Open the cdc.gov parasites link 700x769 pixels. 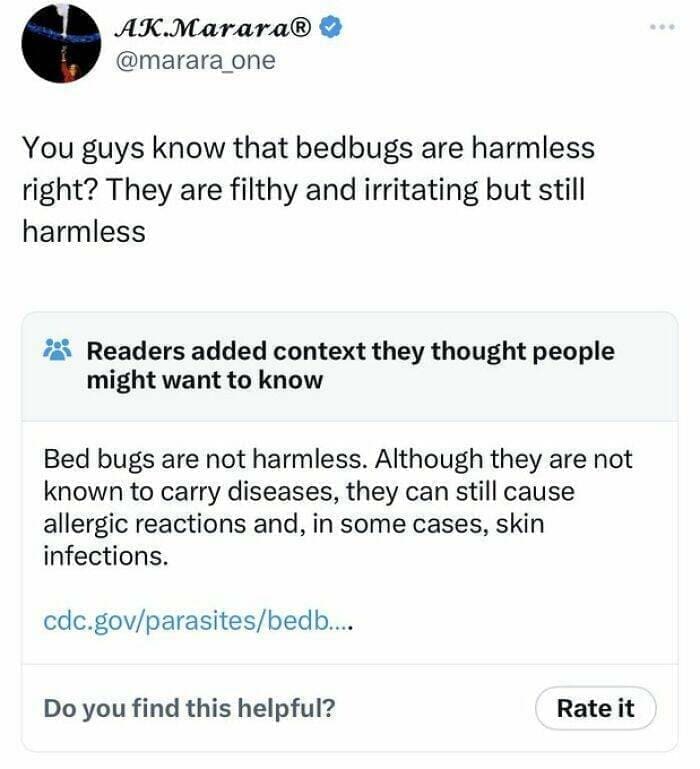click(x=198, y=622)
